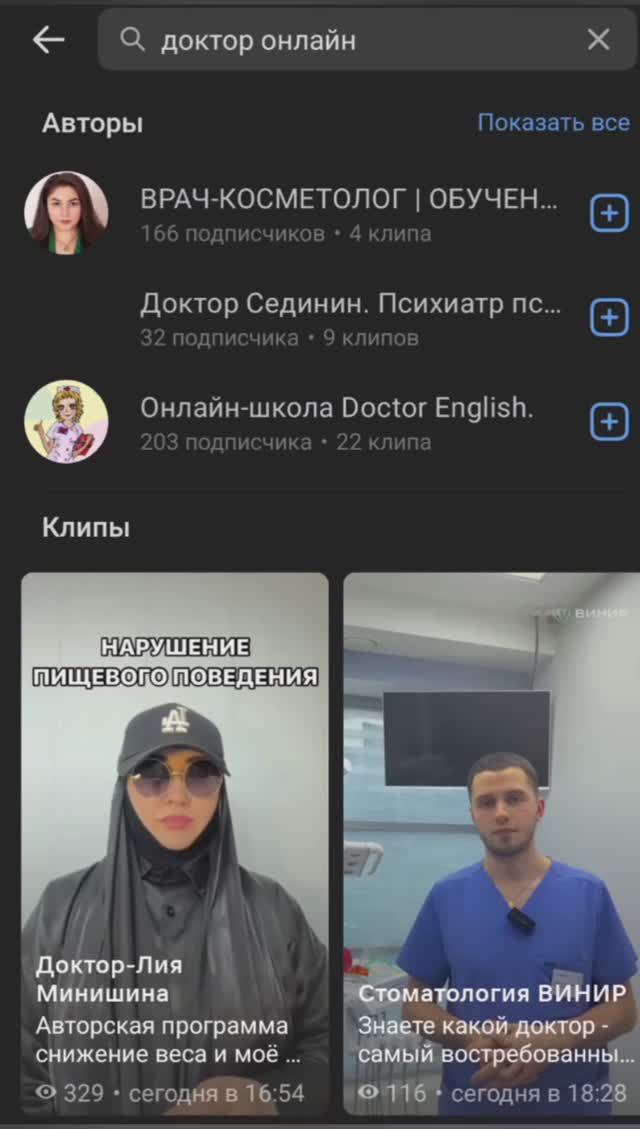Subscribe to ВРАЧ-КОСМЕТОЛОГ author

click(x=609, y=213)
